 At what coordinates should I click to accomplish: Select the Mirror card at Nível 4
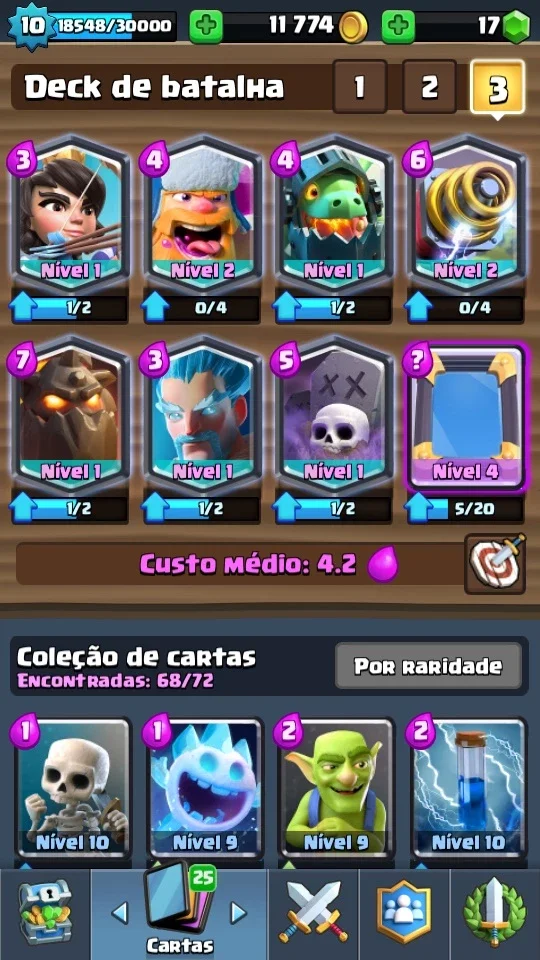[x=466, y=418]
